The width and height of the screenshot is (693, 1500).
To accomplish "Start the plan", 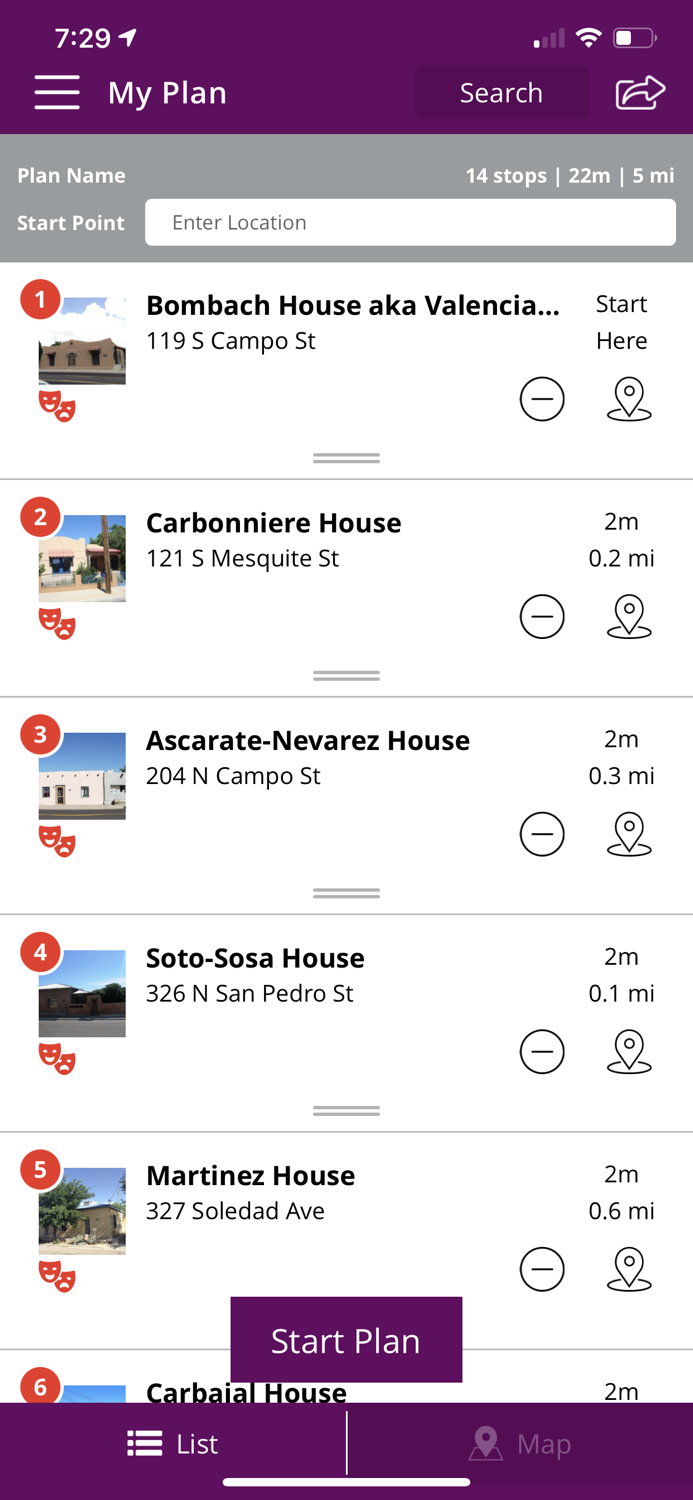I will [x=346, y=1340].
